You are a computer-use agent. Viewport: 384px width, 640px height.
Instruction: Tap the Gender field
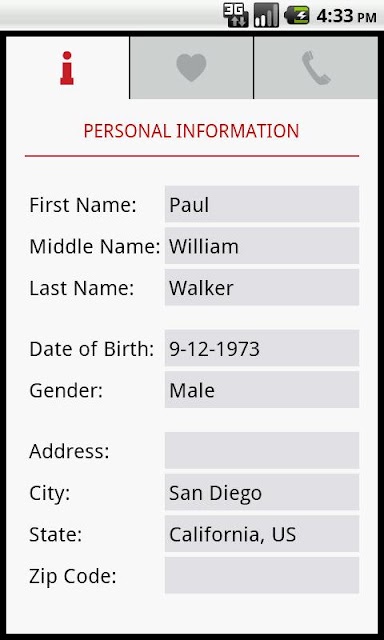262,390
